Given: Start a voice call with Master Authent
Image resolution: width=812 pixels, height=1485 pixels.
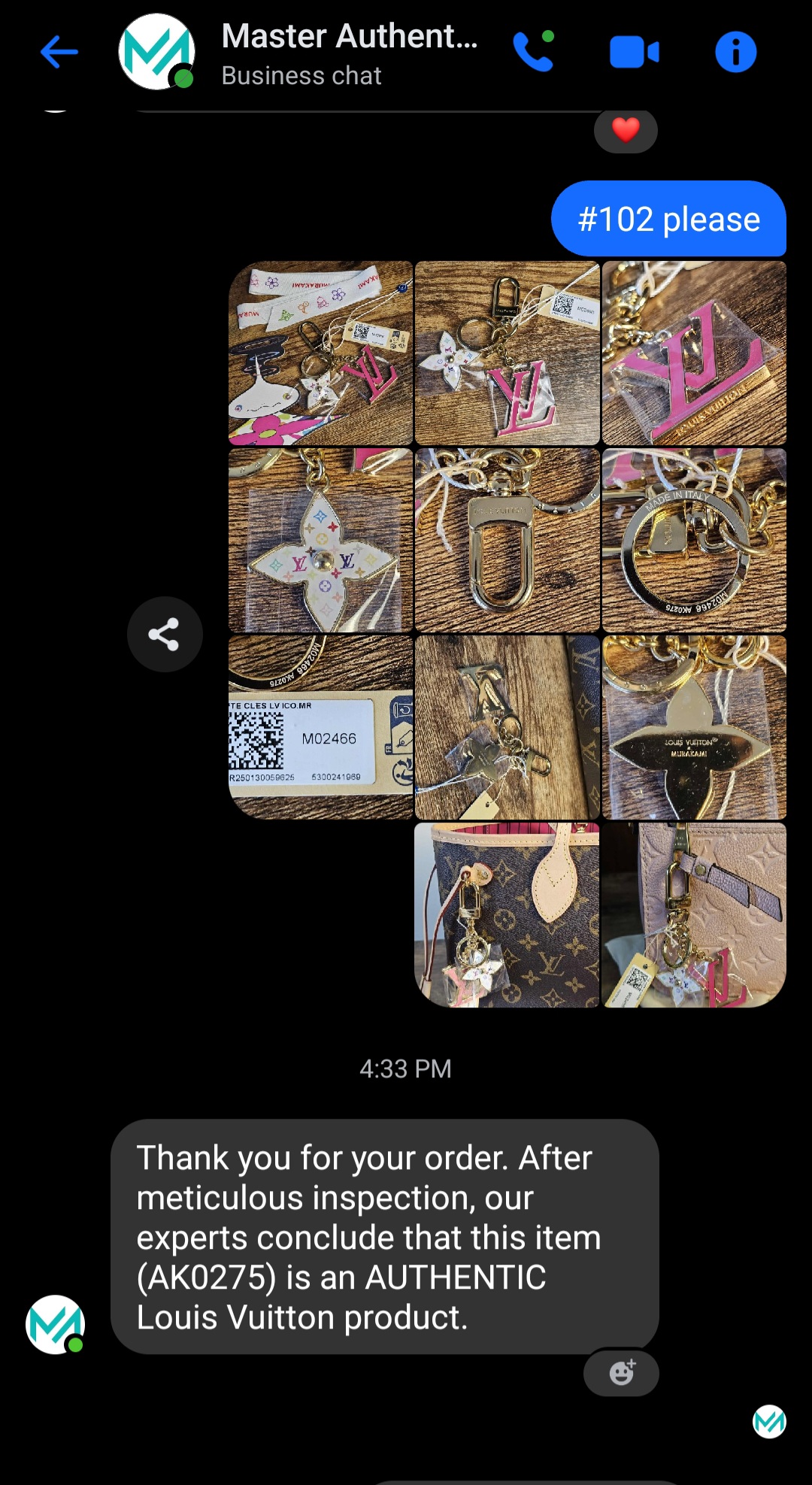Looking at the screenshot, I should click(x=533, y=52).
